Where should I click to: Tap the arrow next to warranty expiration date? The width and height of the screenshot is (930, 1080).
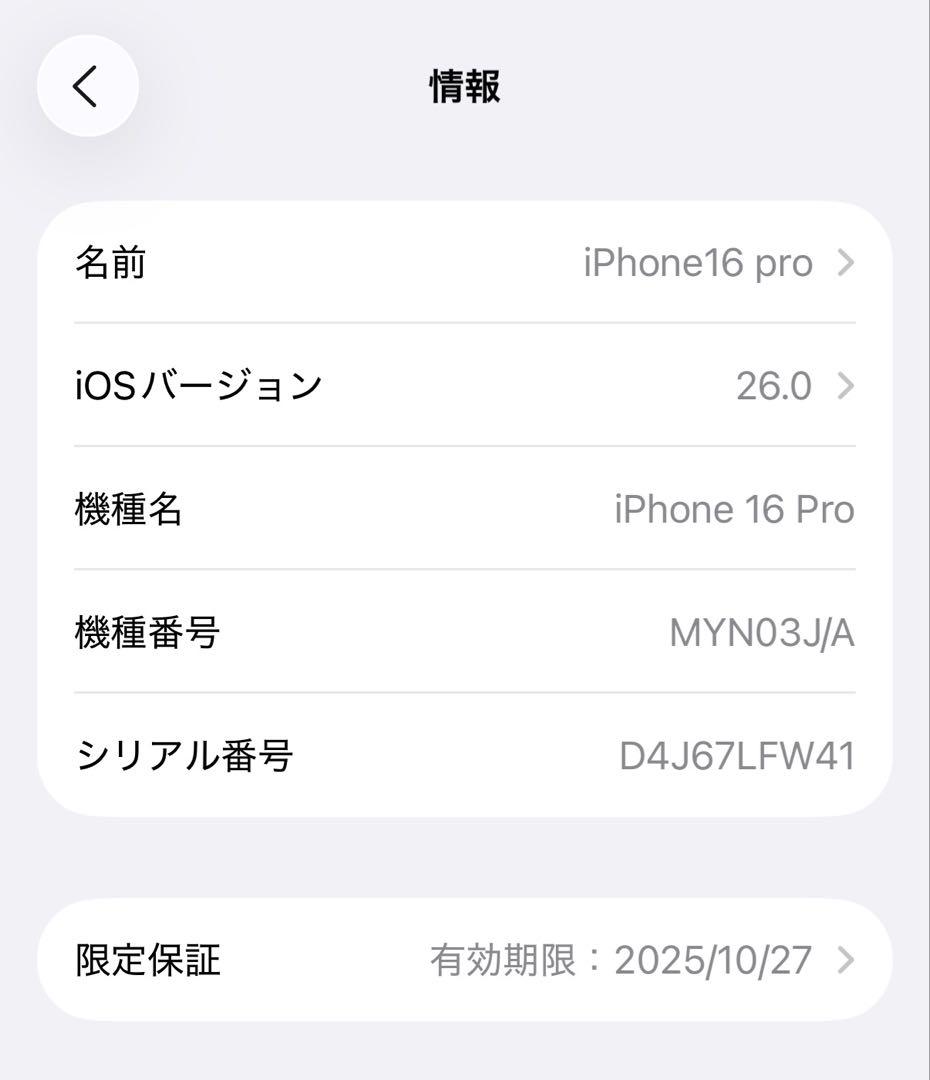[846, 958]
